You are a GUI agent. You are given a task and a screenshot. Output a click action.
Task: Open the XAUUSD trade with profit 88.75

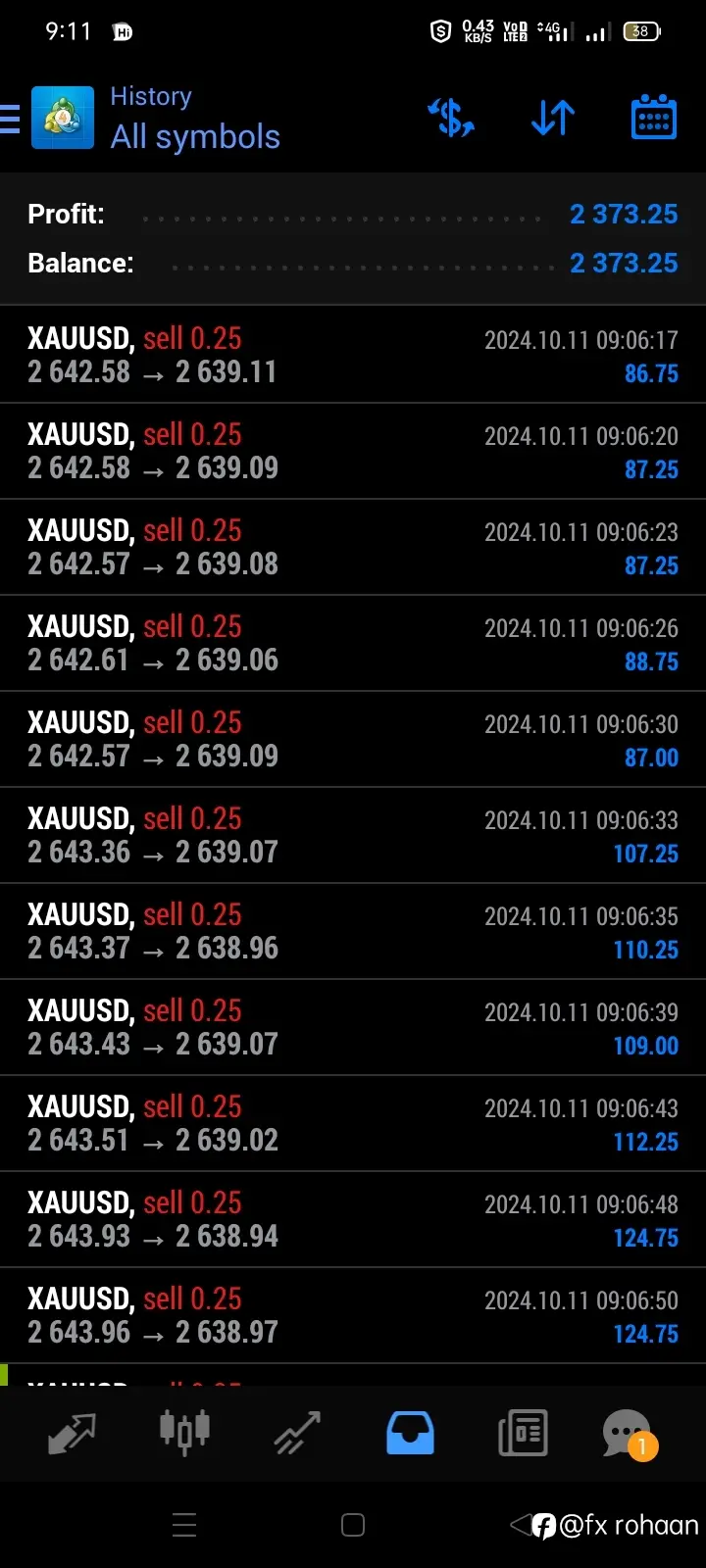[353, 643]
